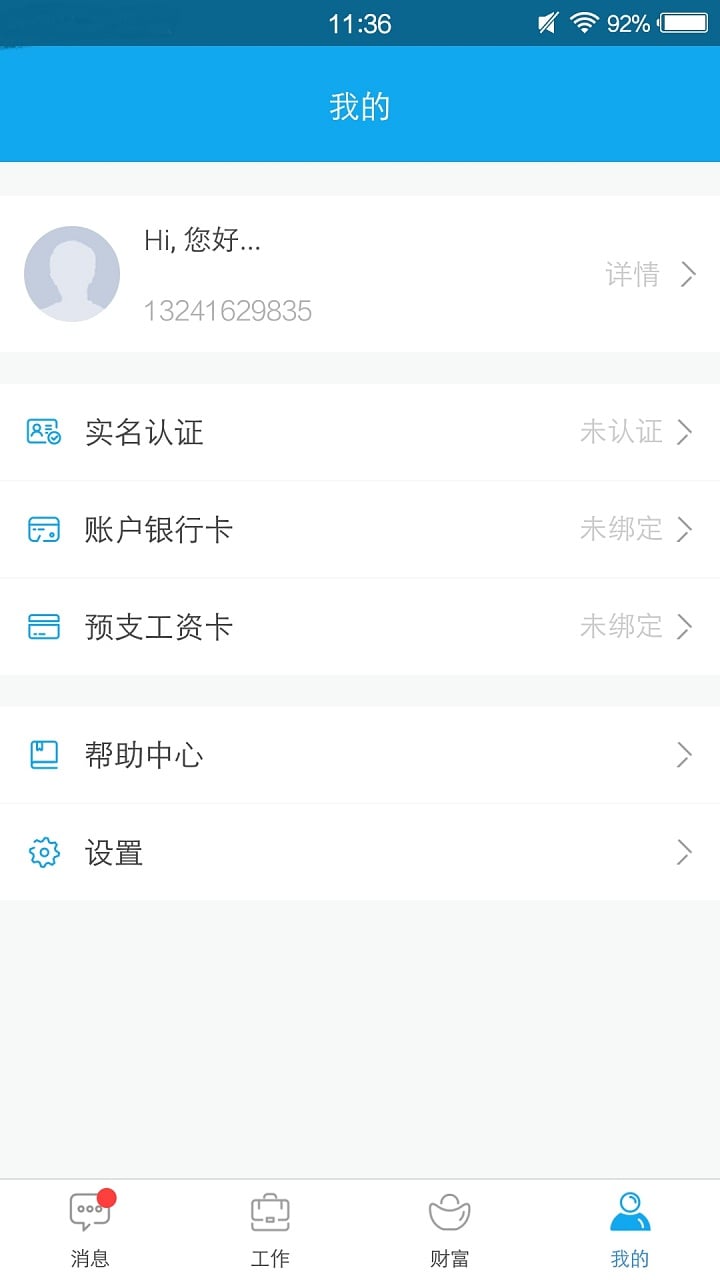The image size is (720, 1280).
Task: Switch to the 财富 wealth tab
Action: (x=450, y=1229)
